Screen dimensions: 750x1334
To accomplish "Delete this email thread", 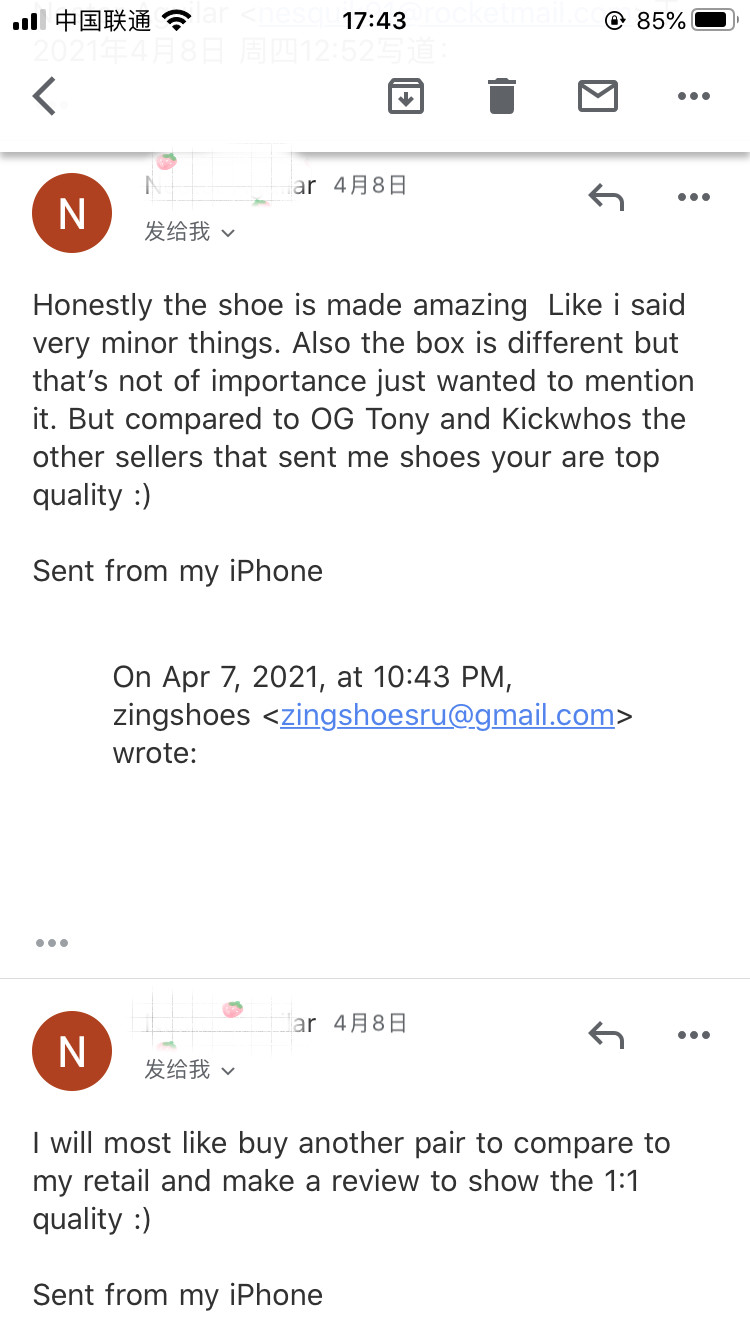I will coord(502,96).
